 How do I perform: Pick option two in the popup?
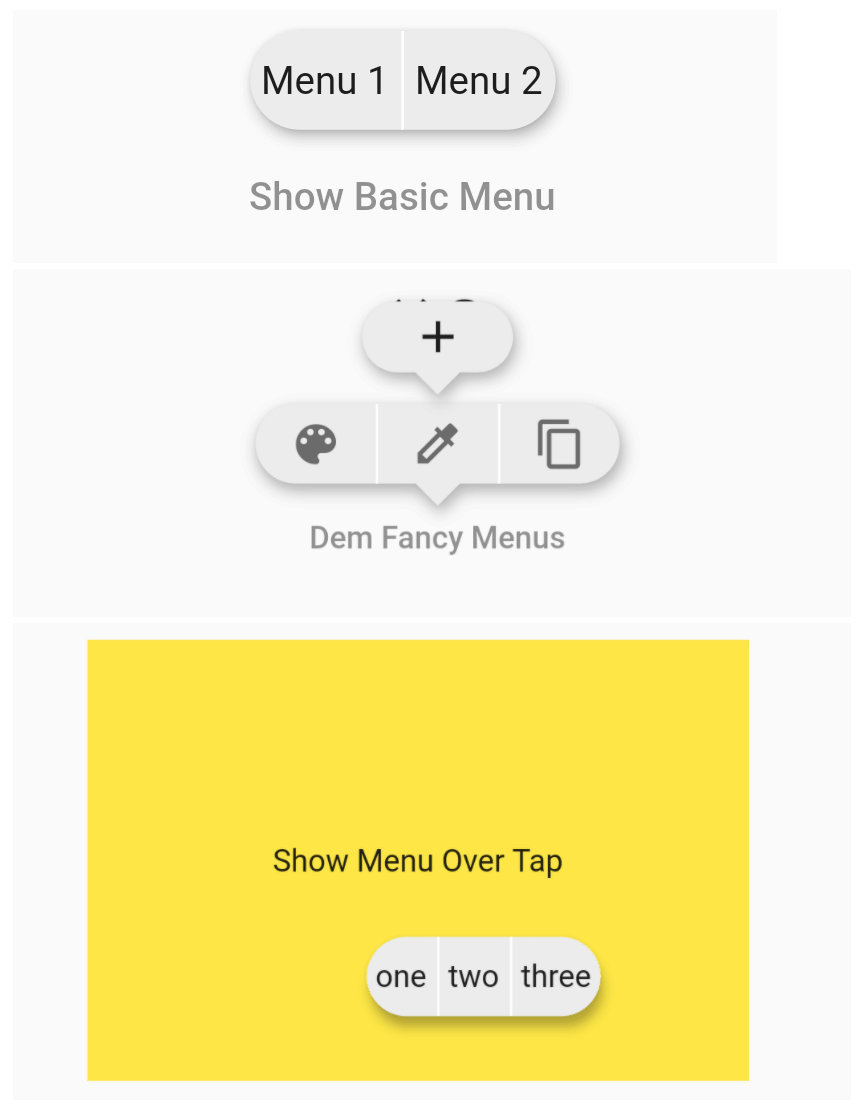coord(473,976)
